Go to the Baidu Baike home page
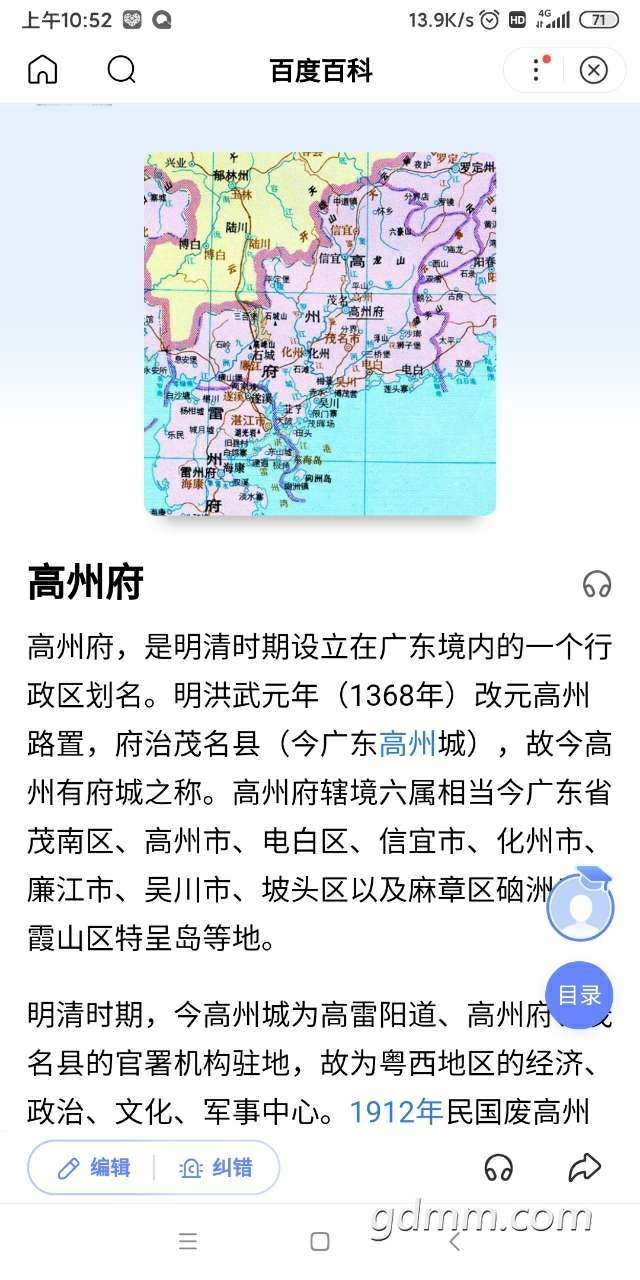The image size is (640, 1280). 43,70
